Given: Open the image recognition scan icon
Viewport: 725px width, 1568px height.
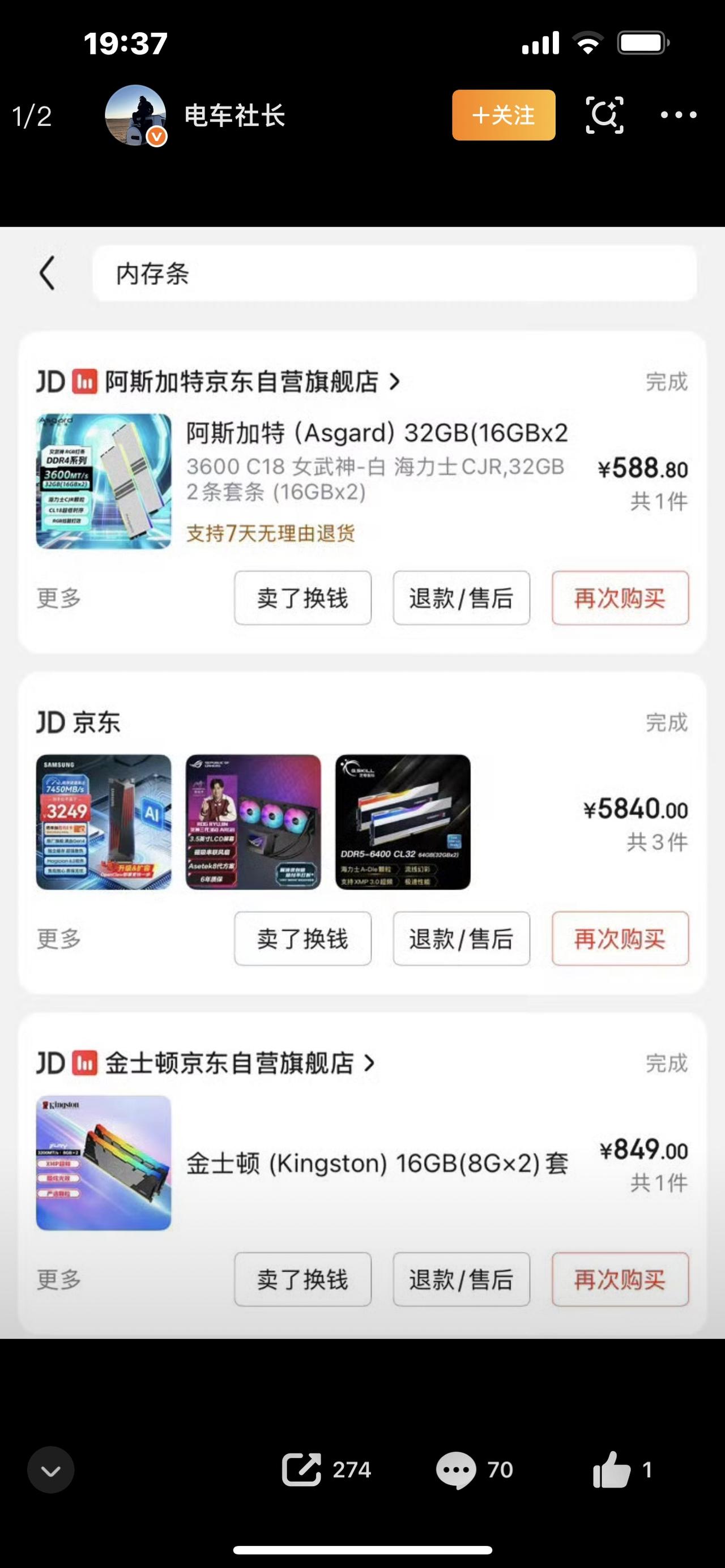Looking at the screenshot, I should [x=604, y=114].
